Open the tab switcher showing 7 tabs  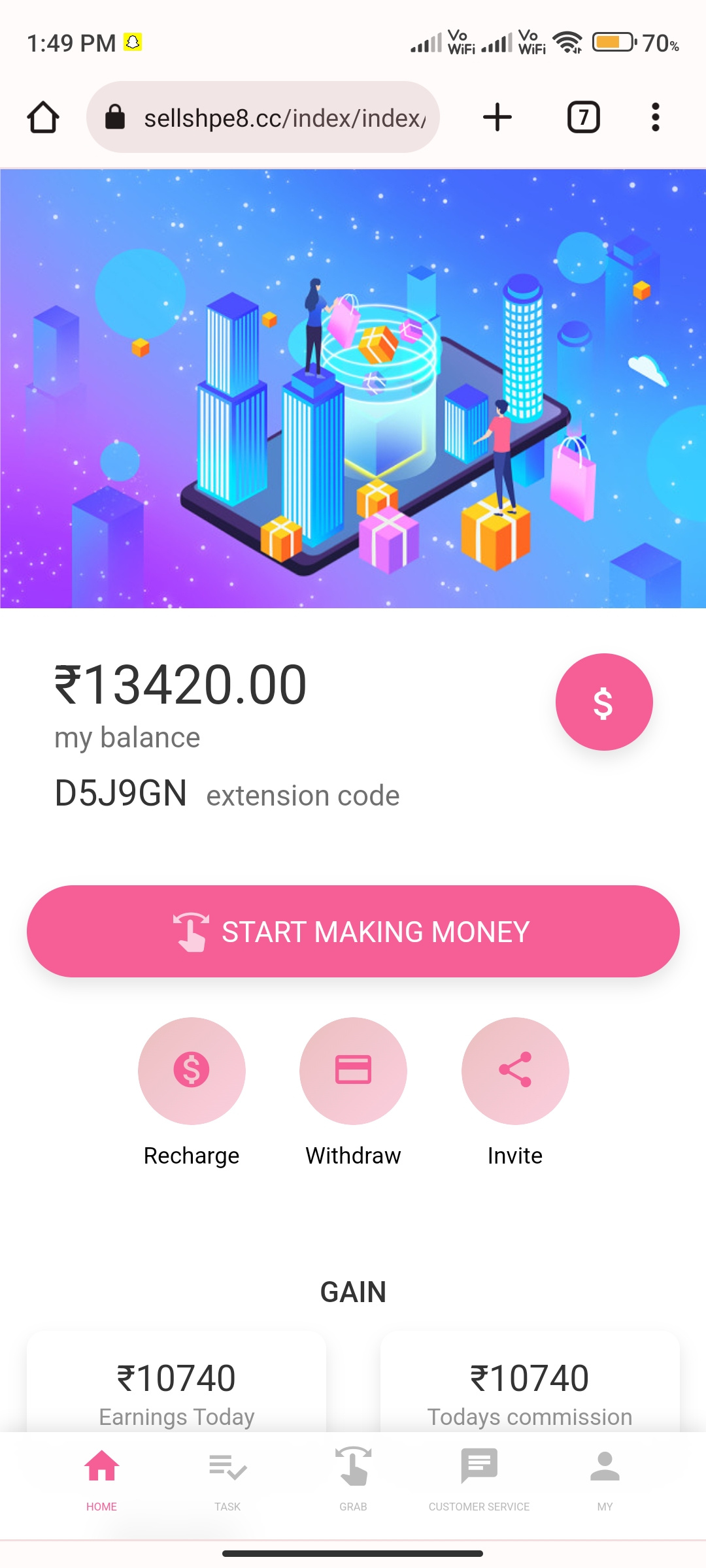pyautogui.click(x=583, y=118)
